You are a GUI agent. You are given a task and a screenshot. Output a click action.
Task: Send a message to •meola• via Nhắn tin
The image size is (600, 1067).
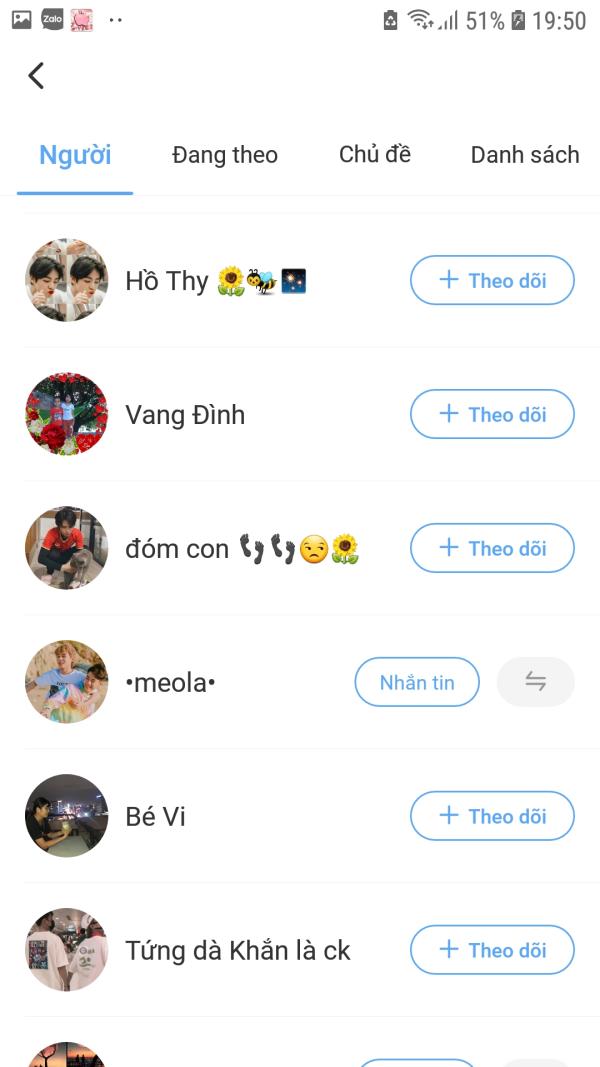point(417,683)
